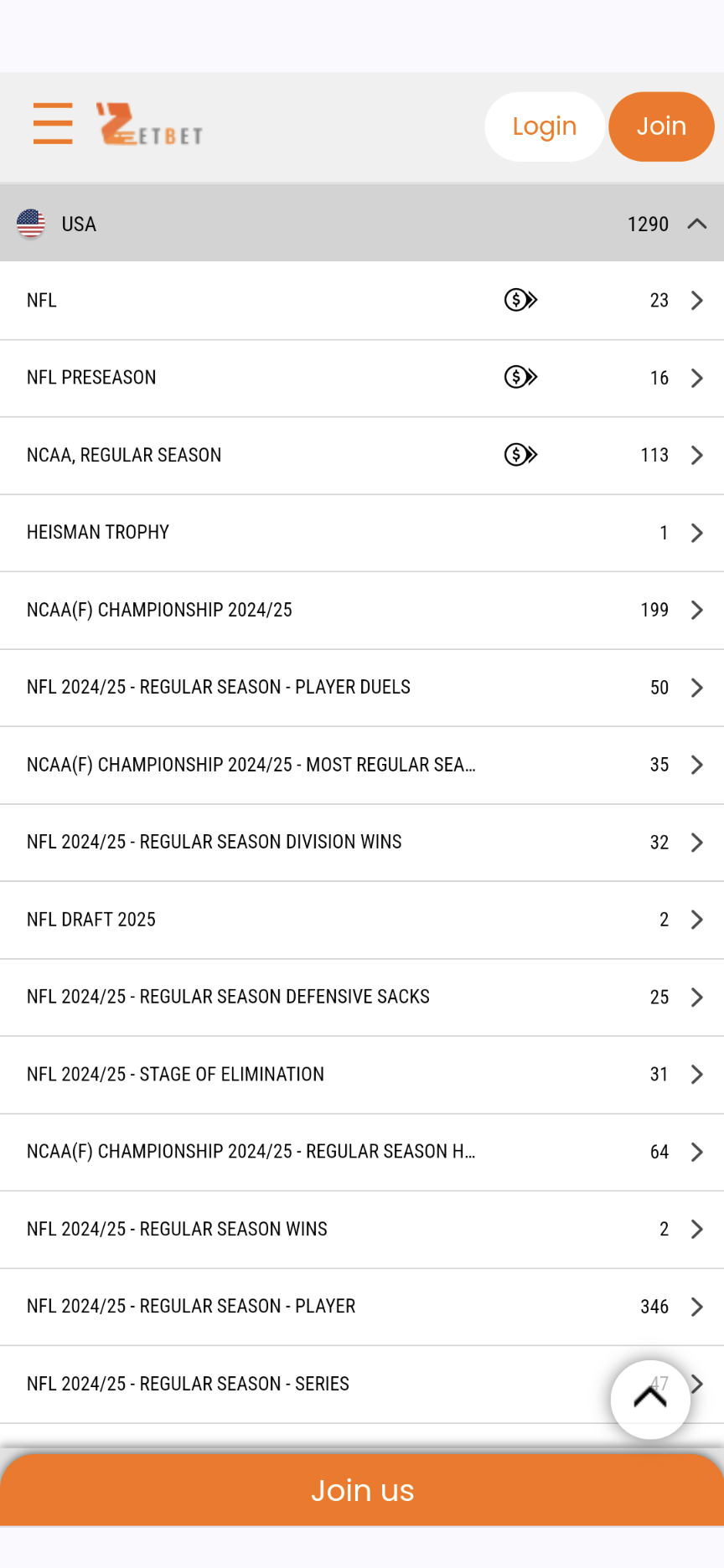Screen dimensions: 724x1568
Task: Select the cash-out icon for NCAA, REGULAR SEASON
Action: (520, 455)
